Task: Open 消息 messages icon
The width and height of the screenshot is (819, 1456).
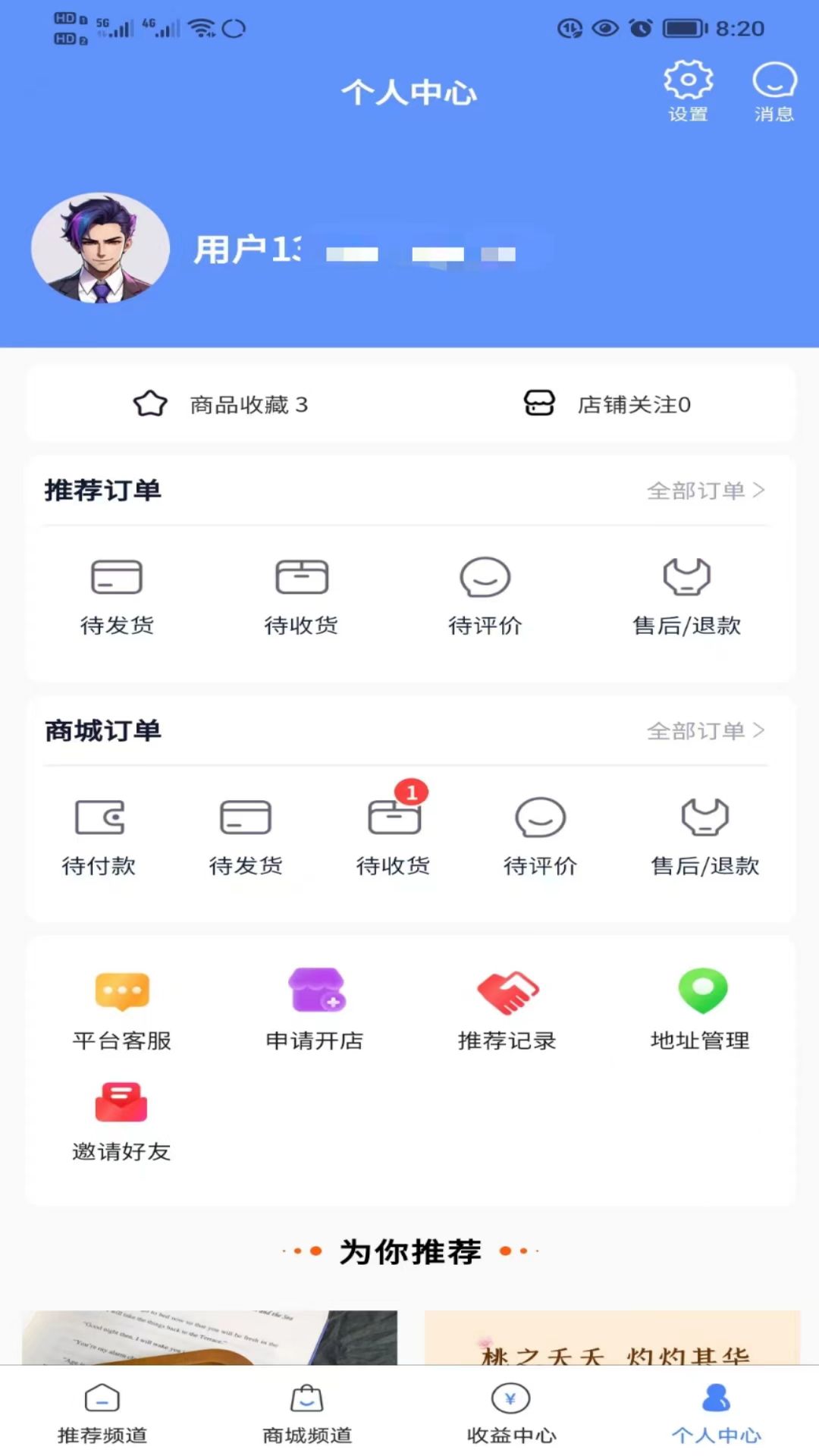Action: click(772, 87)
